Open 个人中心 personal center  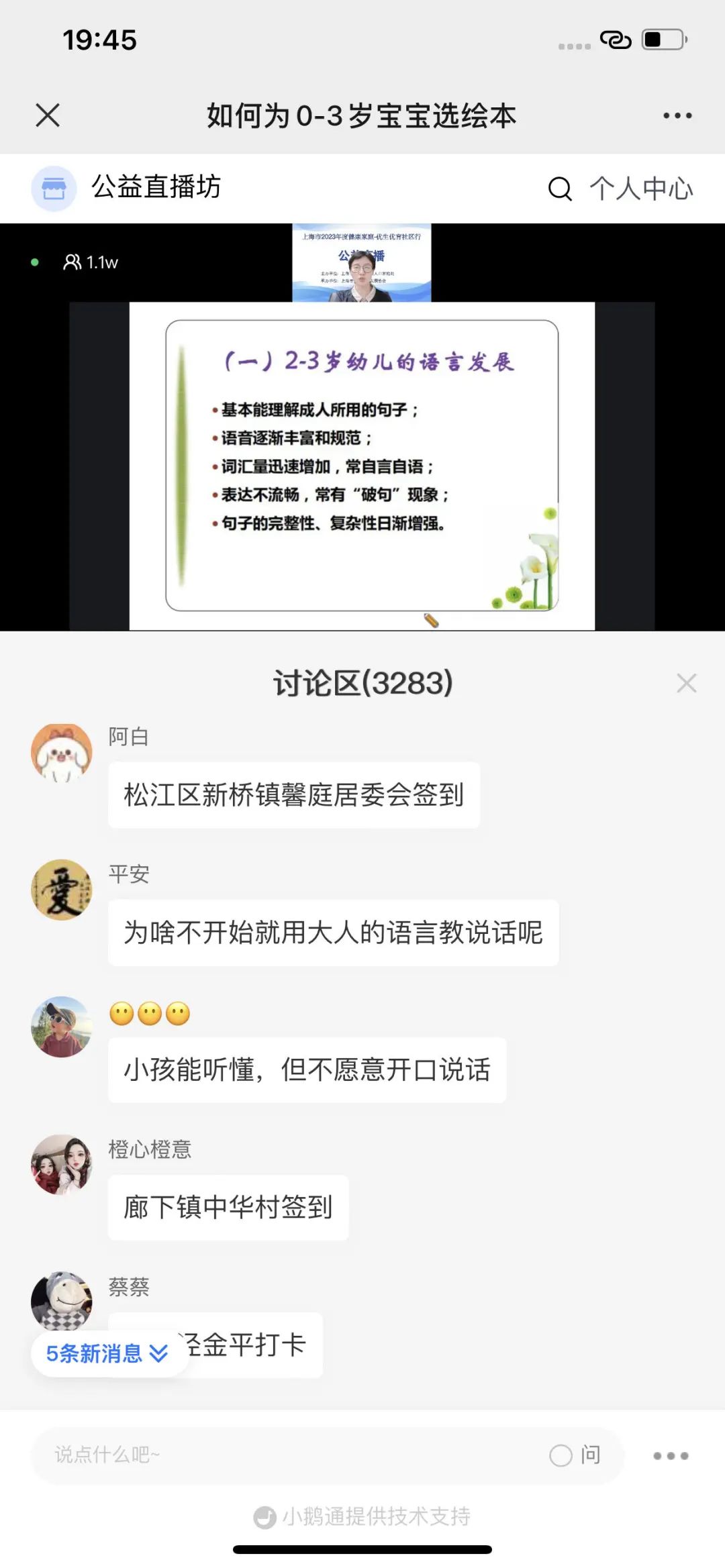click(641, 189)
